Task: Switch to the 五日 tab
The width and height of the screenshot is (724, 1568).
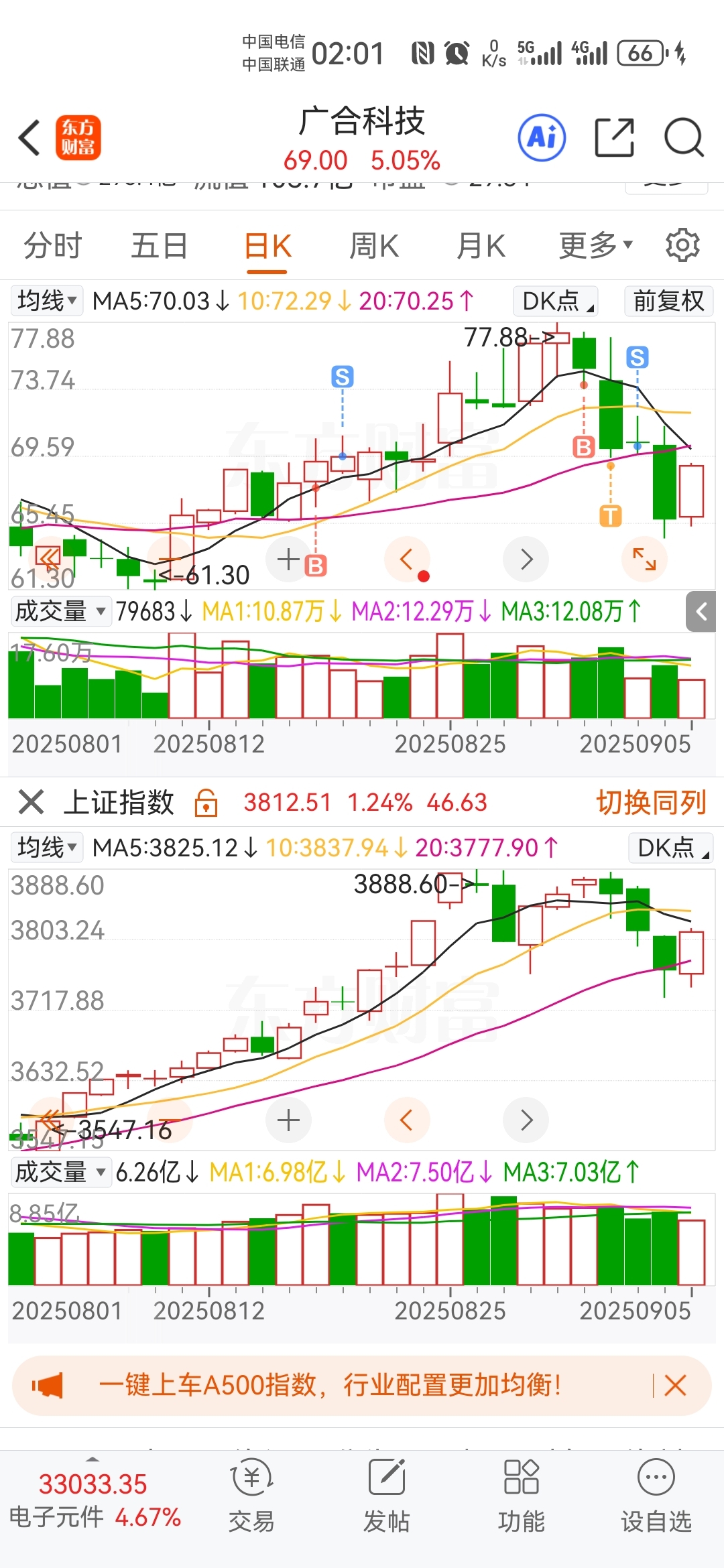Action: pos(159,245)
